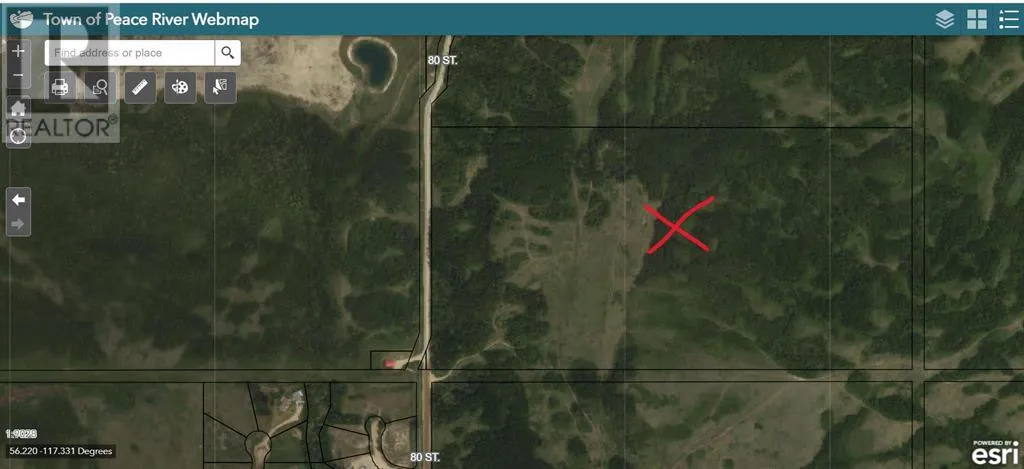Open the select features tool
The width and height of the screenshot is (1024, 469).
[220, 88]
